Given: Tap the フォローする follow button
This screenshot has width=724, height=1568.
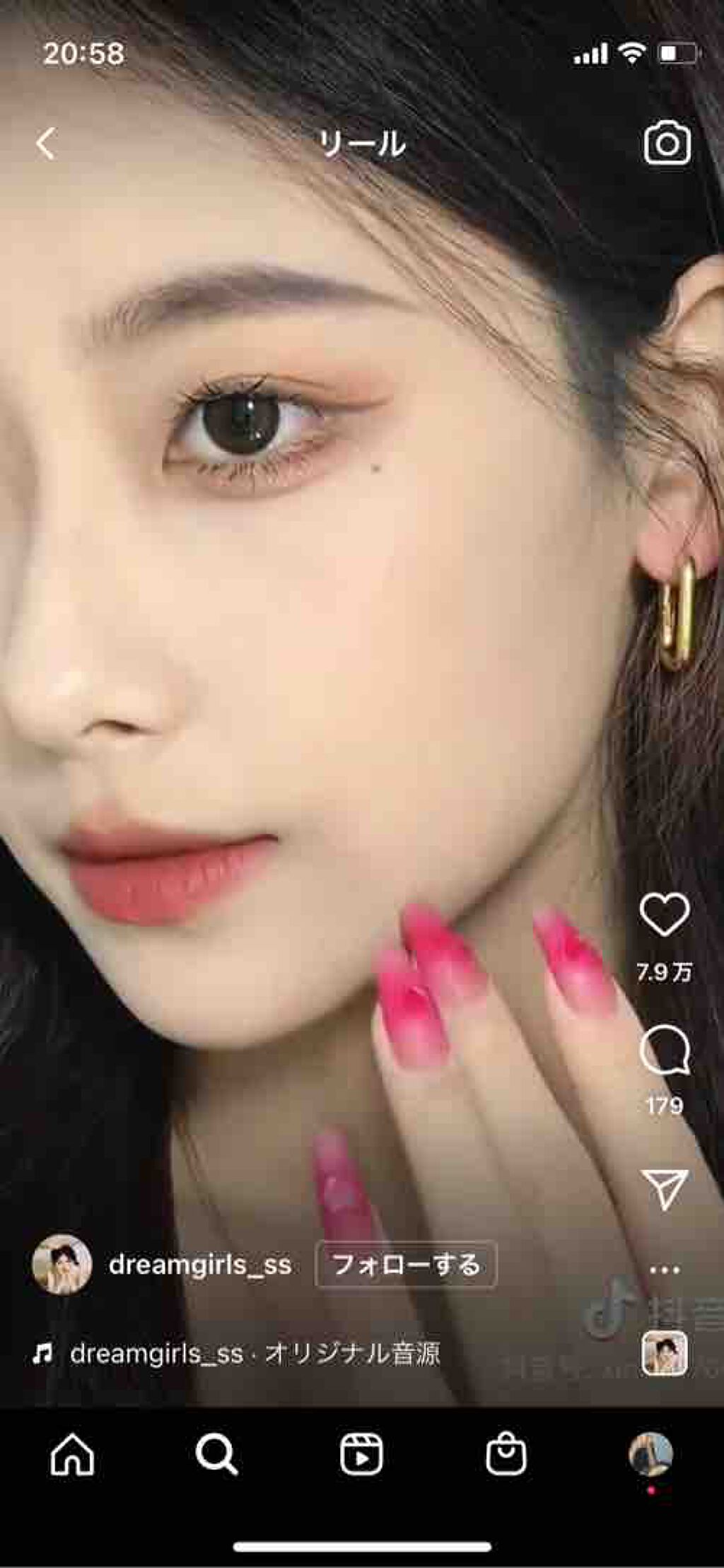Looking at the screenshot, I should tap(406, 1265).
